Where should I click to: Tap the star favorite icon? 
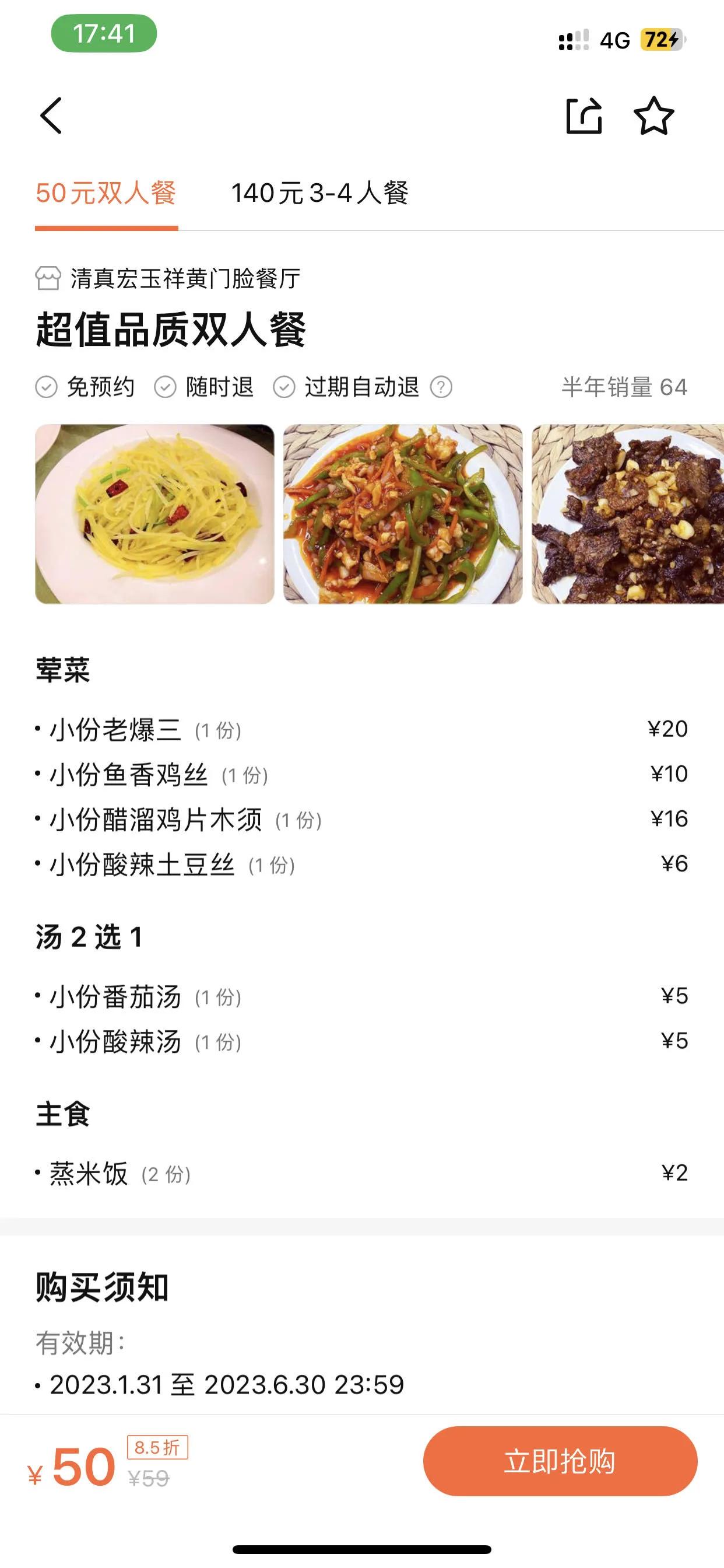[655, 117]
